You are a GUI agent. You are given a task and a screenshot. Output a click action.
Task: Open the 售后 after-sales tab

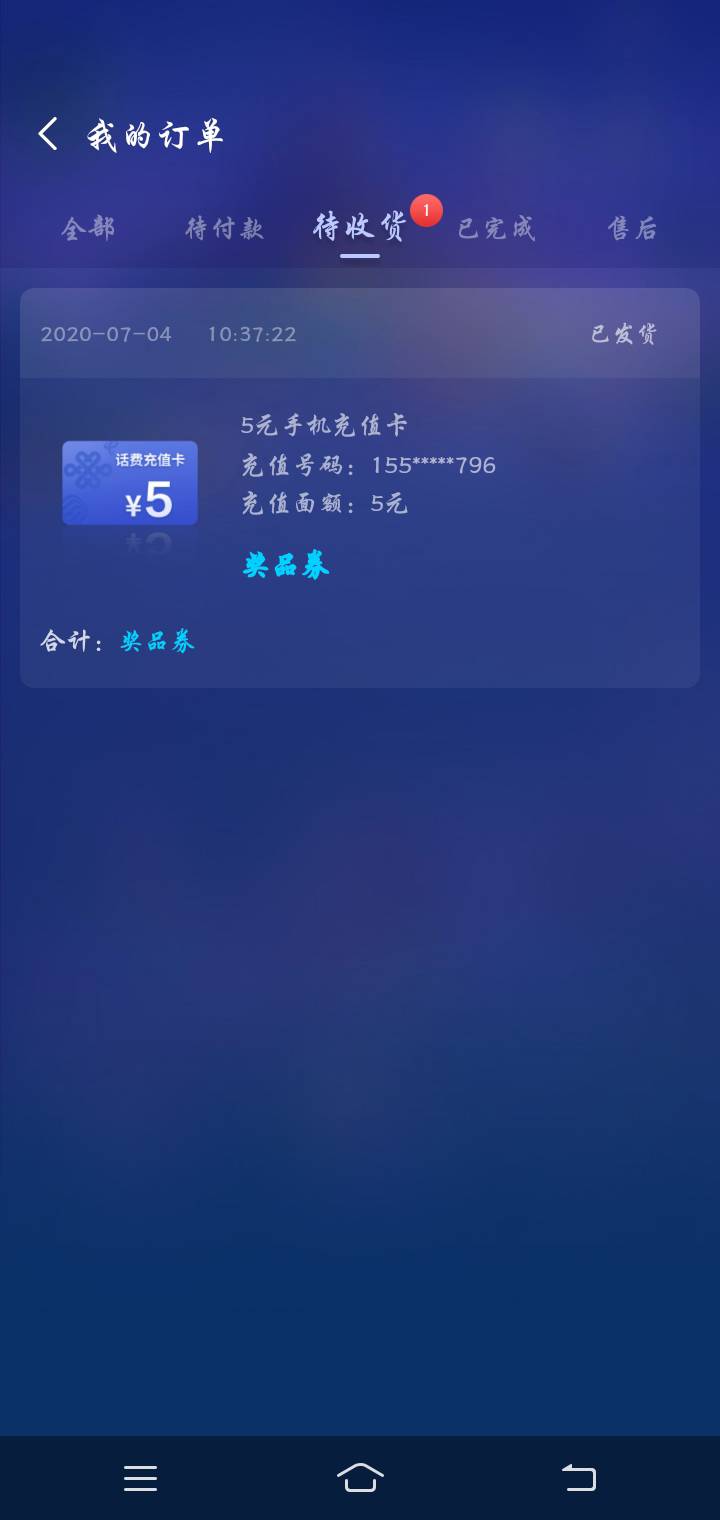[632, 229]
